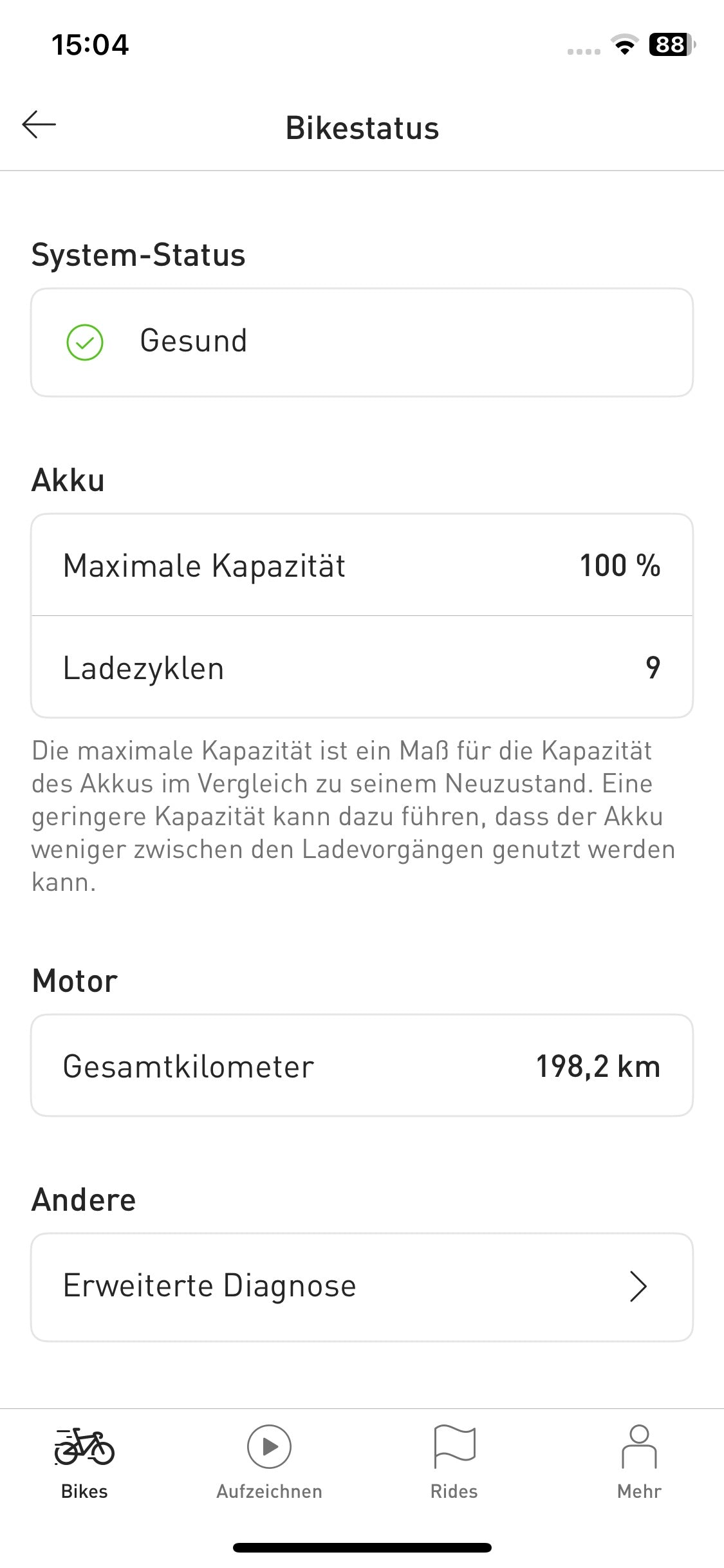Viewport: 724px width, 1568px height.
Task: Tap the back arrow icon
Action: click(x=40, y=124)
